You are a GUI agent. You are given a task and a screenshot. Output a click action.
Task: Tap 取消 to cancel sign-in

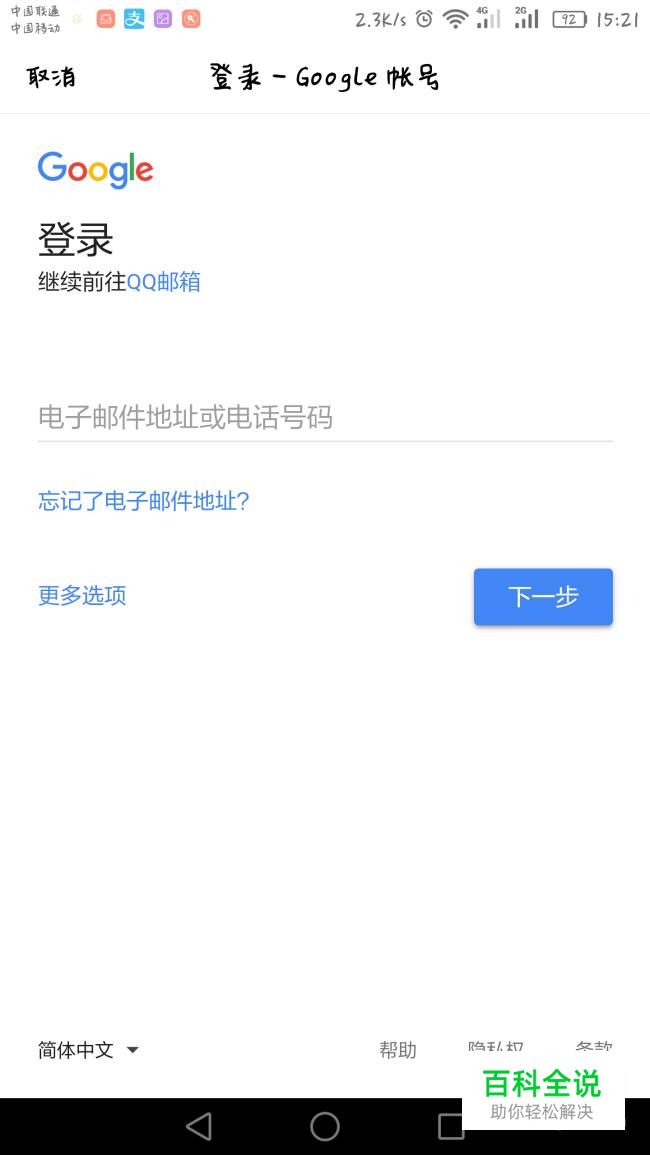[51, 77]
